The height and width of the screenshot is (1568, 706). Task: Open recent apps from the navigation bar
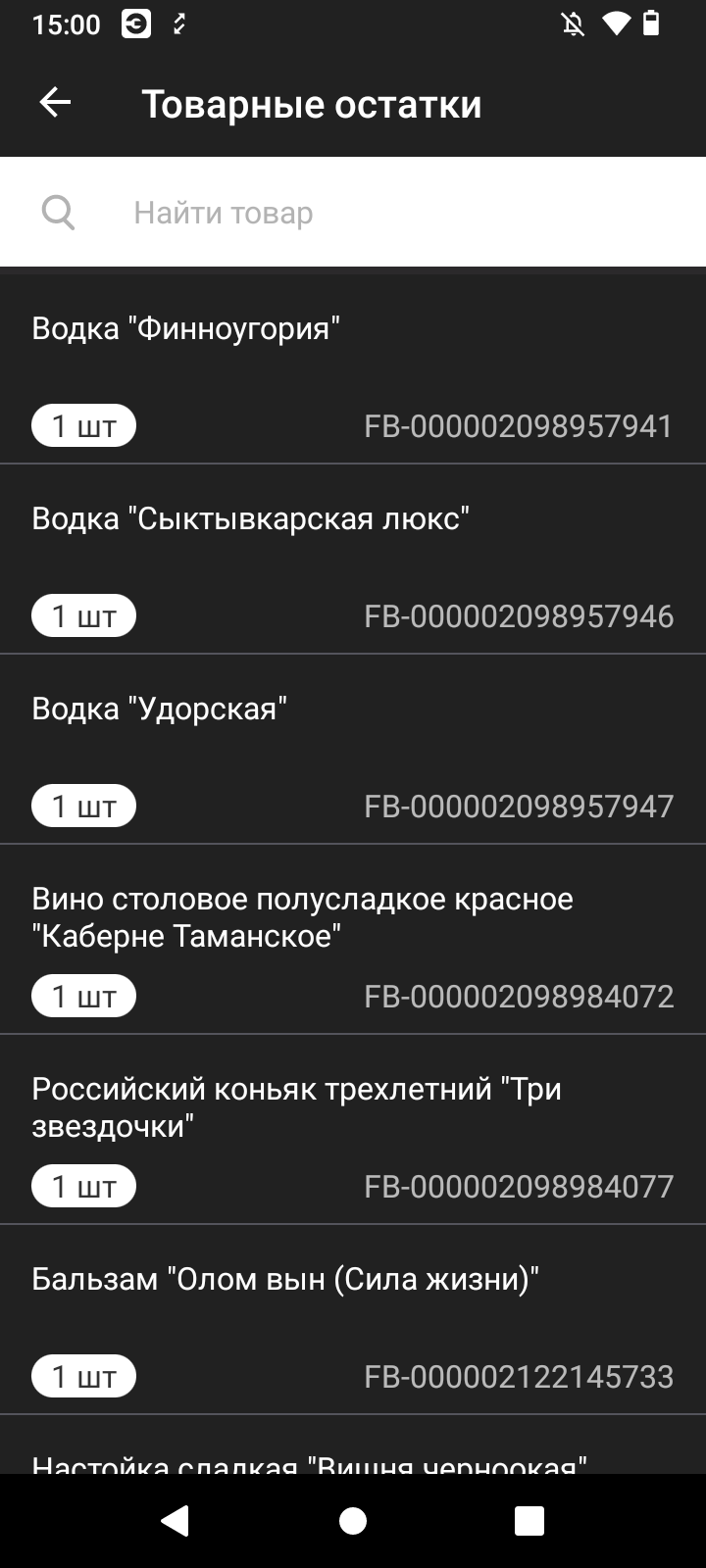(529, 1521)
